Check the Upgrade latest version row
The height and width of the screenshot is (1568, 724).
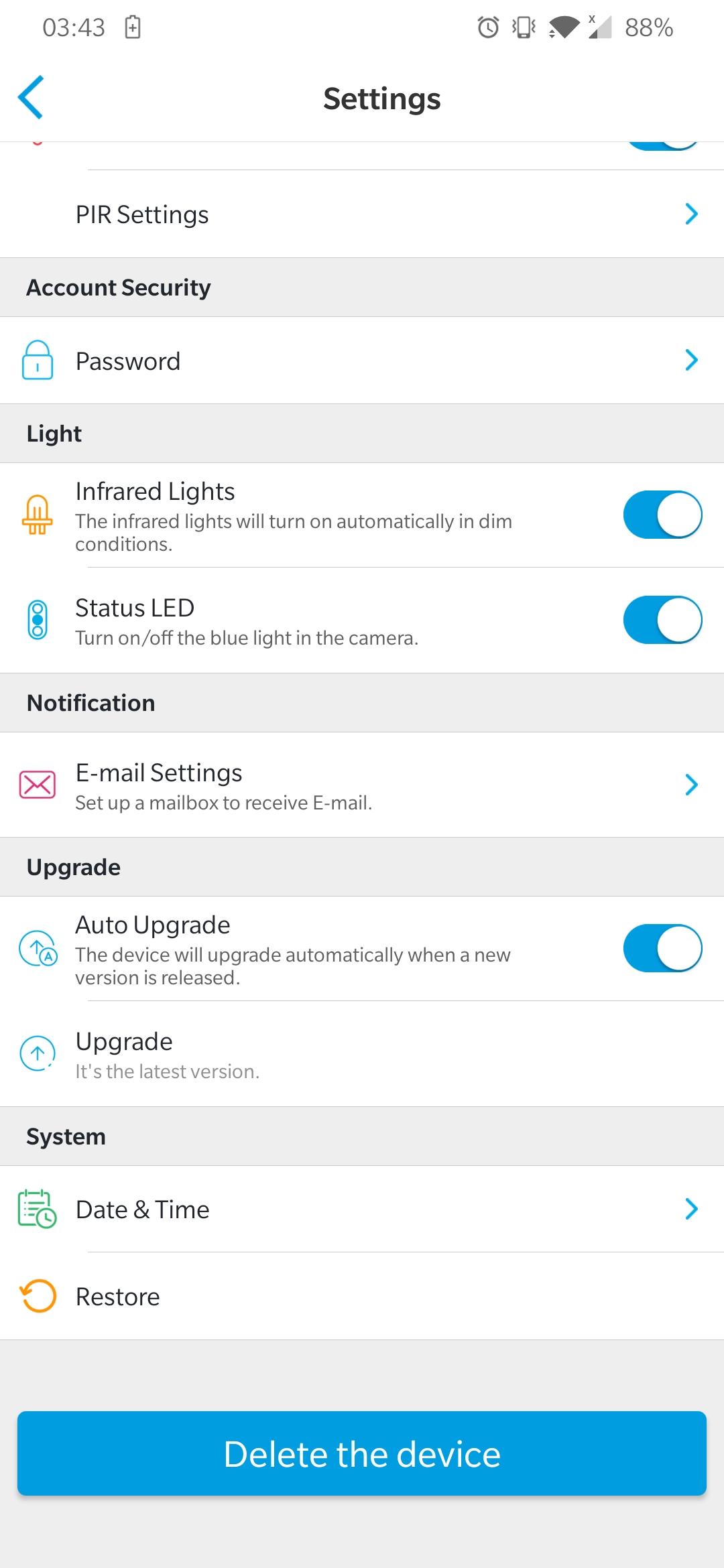click(362, 1054)
